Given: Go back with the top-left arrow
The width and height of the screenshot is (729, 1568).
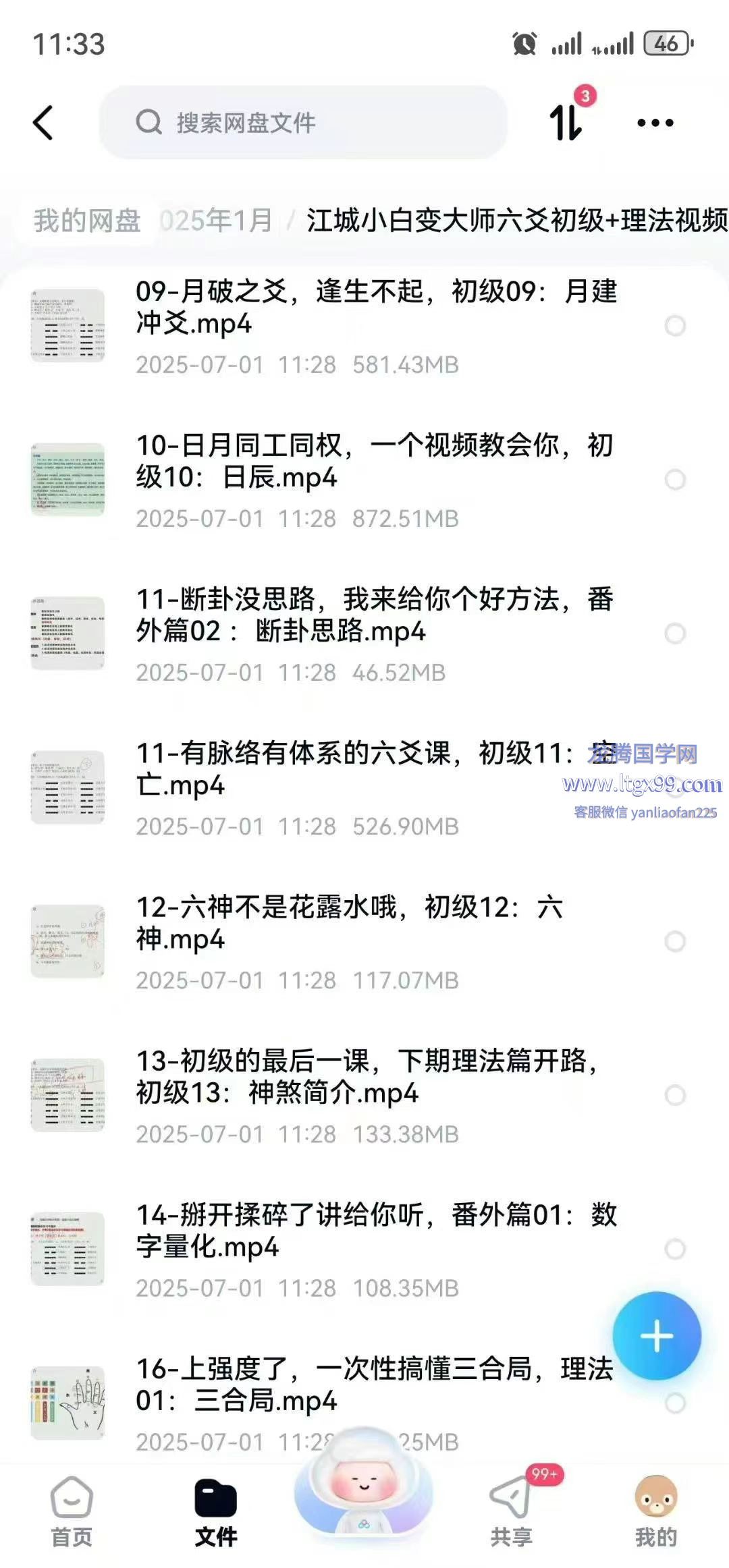Looking at the screenshot, I should click(x=43, y=123).
